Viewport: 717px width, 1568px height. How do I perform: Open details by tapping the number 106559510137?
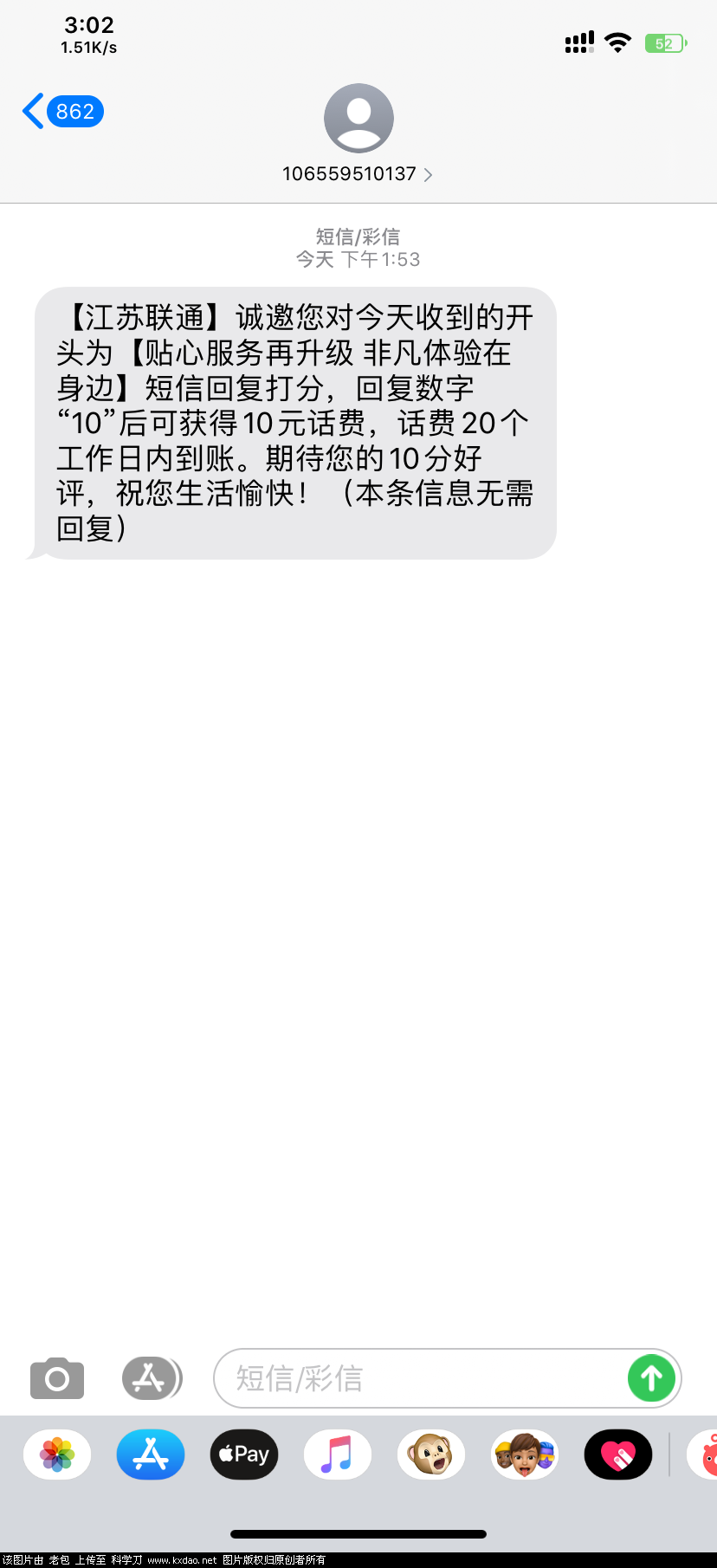coord(348,174)
